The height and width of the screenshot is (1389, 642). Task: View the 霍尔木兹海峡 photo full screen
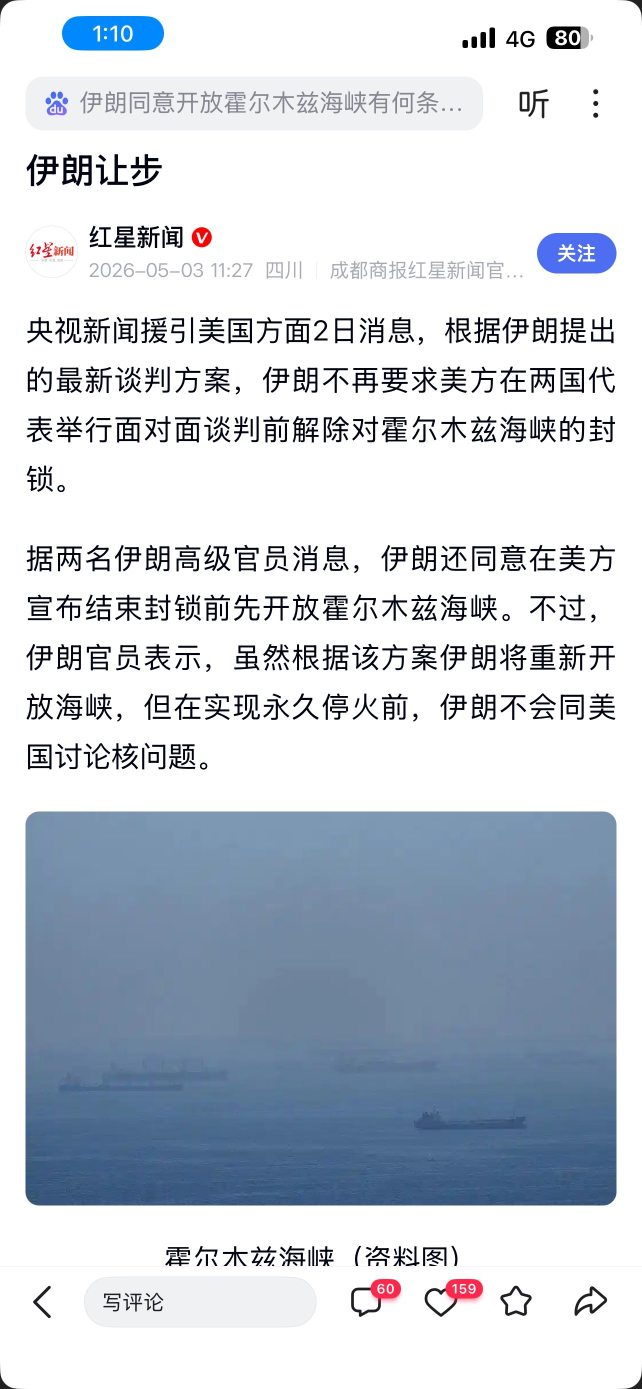[321, 1008]
